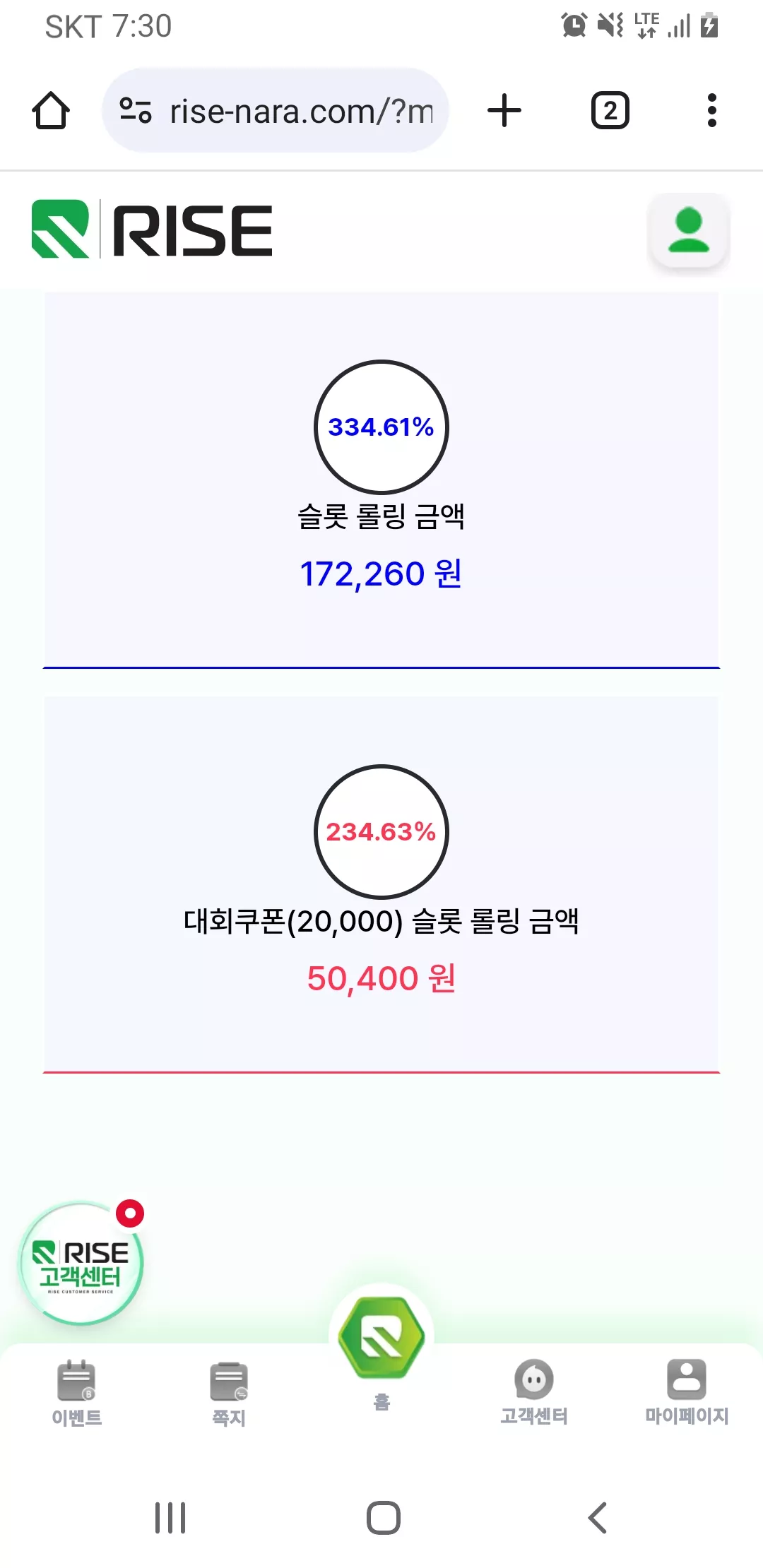Go back with the system back button
The image size is (763, 1568).
pos(598,1517)
